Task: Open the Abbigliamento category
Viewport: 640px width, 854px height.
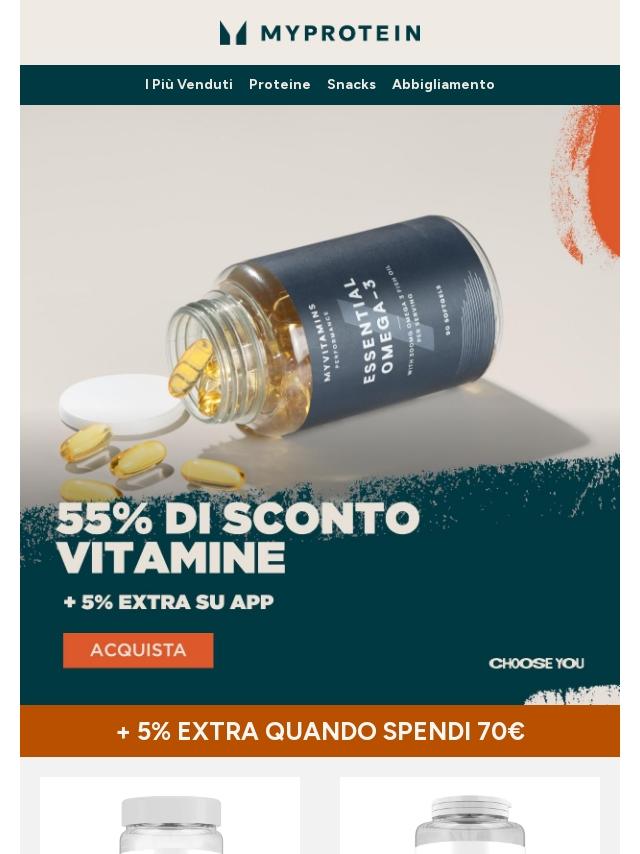Action: [443, 85]
